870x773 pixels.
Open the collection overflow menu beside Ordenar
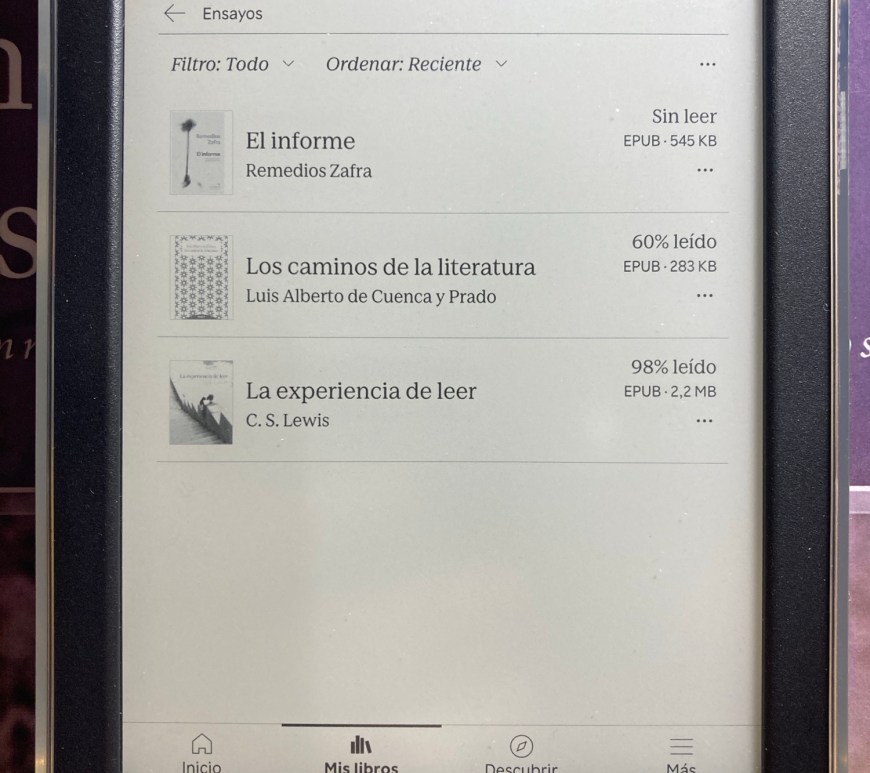pos(708,64)
